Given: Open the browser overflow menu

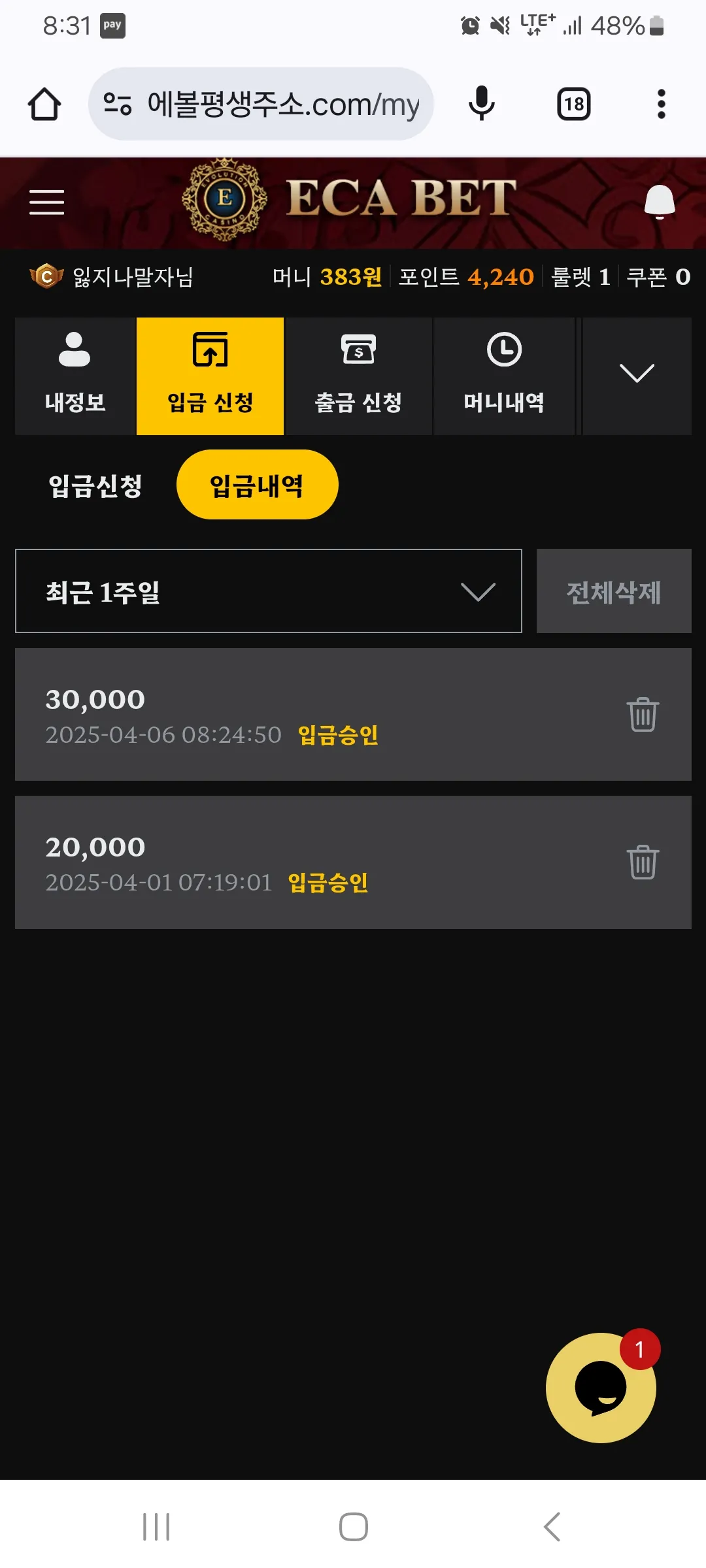Looking at the screenshot, I should [662, 104].
